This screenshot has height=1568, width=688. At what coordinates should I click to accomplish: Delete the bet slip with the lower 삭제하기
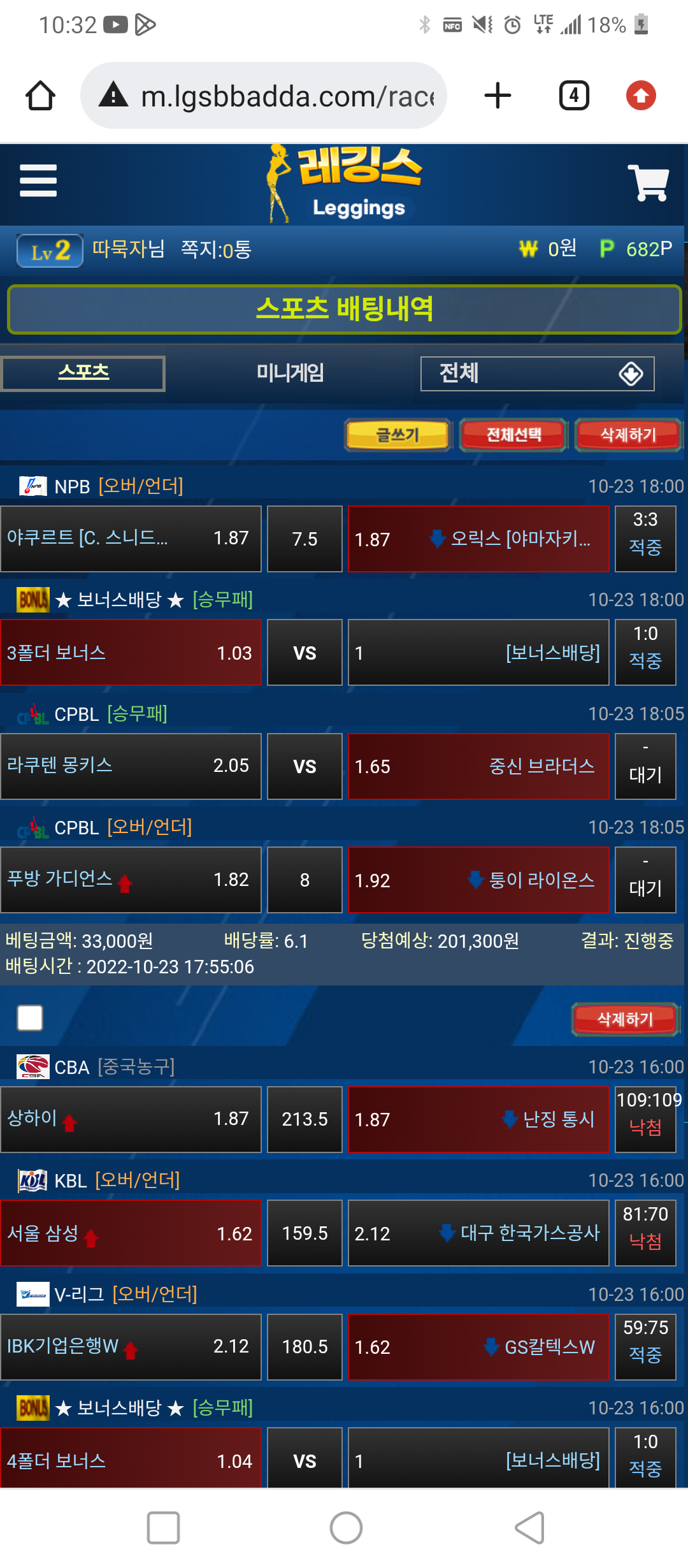point(625,1019)
